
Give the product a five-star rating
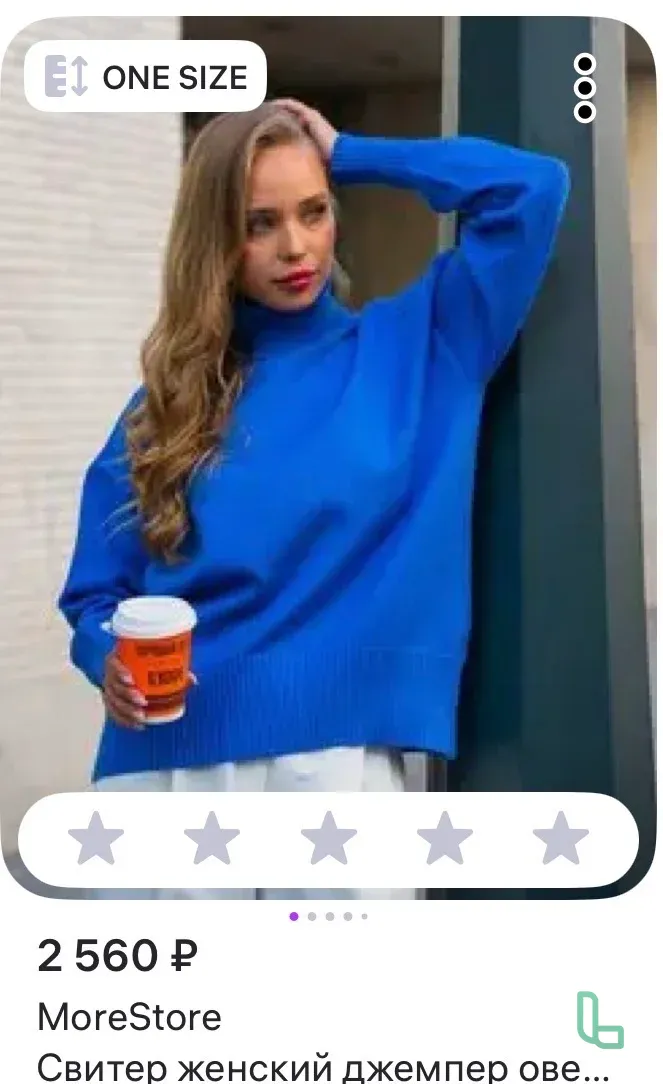[x=560, y=838]
